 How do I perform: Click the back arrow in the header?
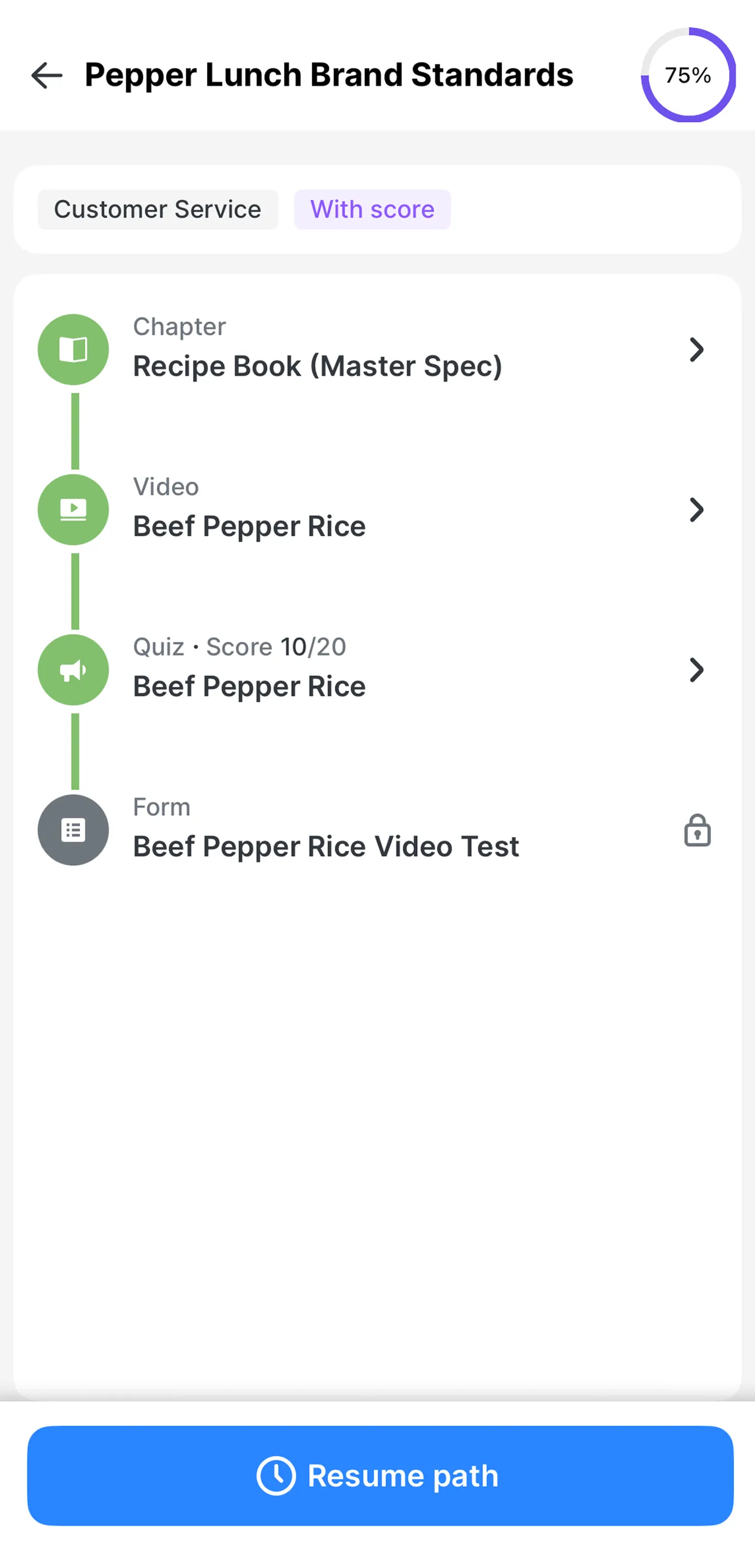[x=46, y=75]
